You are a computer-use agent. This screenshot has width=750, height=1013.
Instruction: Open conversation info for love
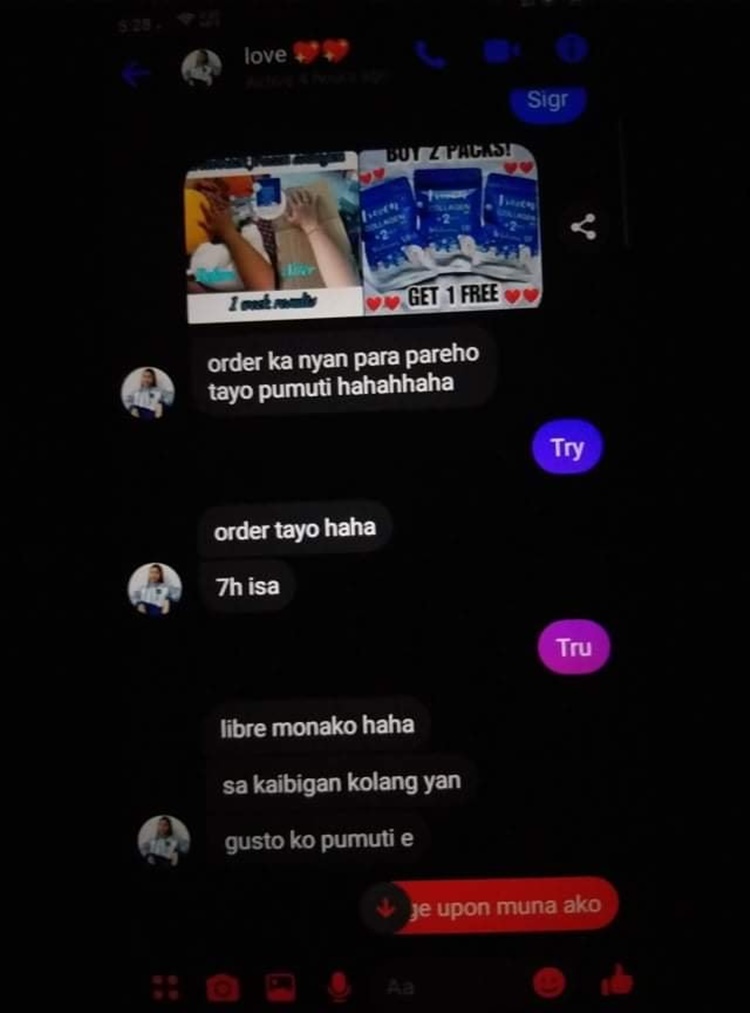coord(571,47)
